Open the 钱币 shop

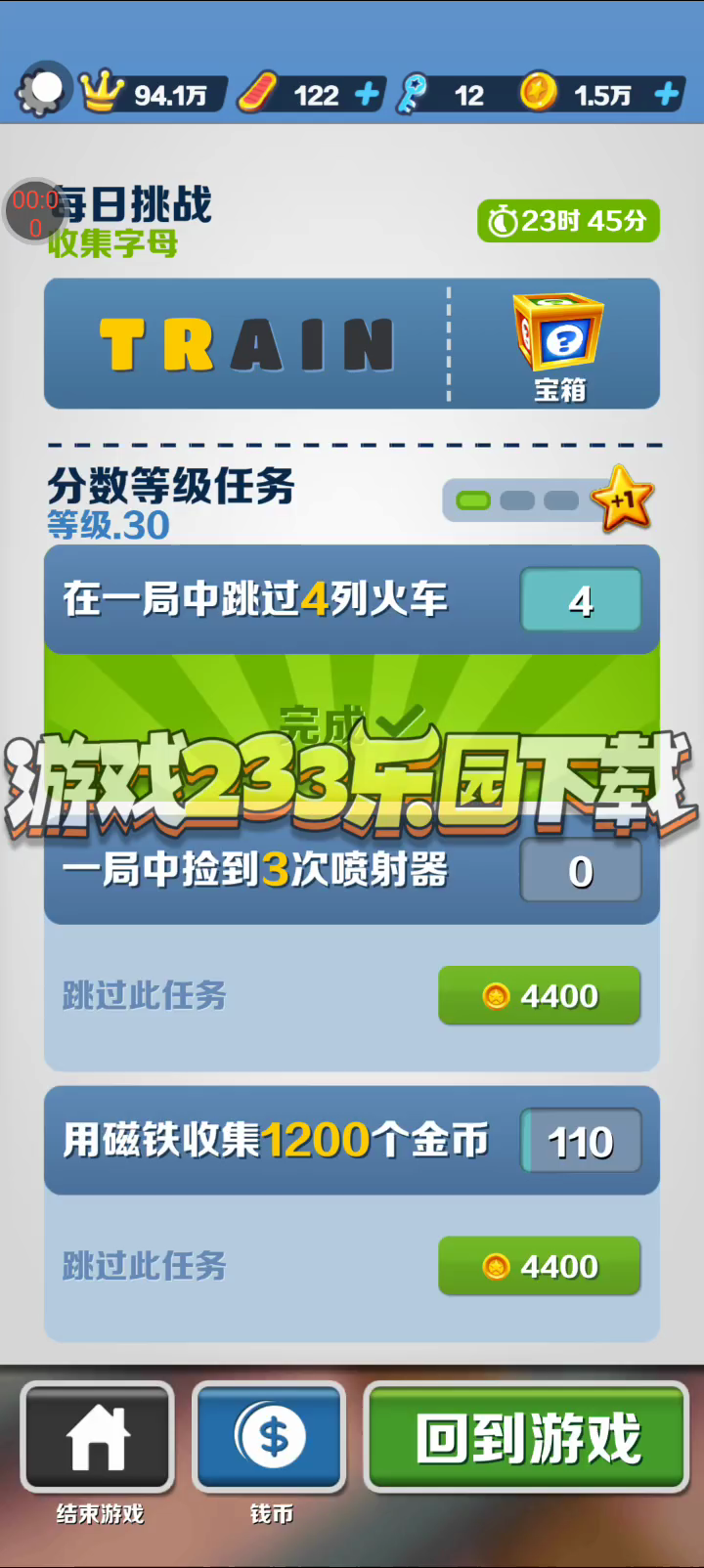click(x=271, y=1438)
